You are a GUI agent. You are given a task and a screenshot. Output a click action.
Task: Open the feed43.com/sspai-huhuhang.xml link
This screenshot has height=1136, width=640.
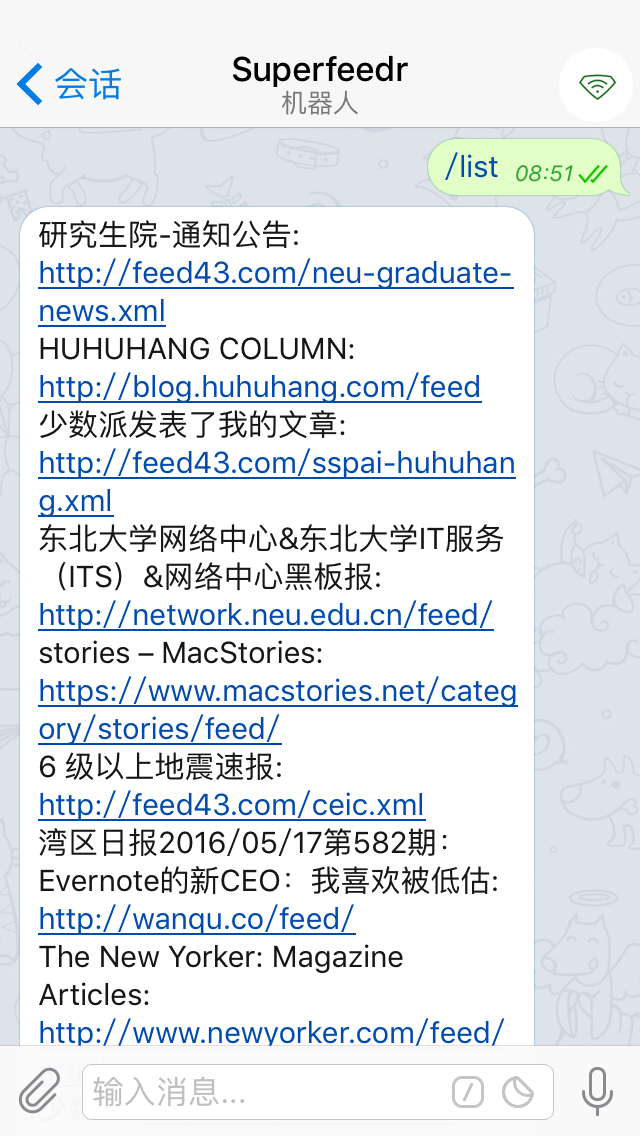click(x=277, y=481)
